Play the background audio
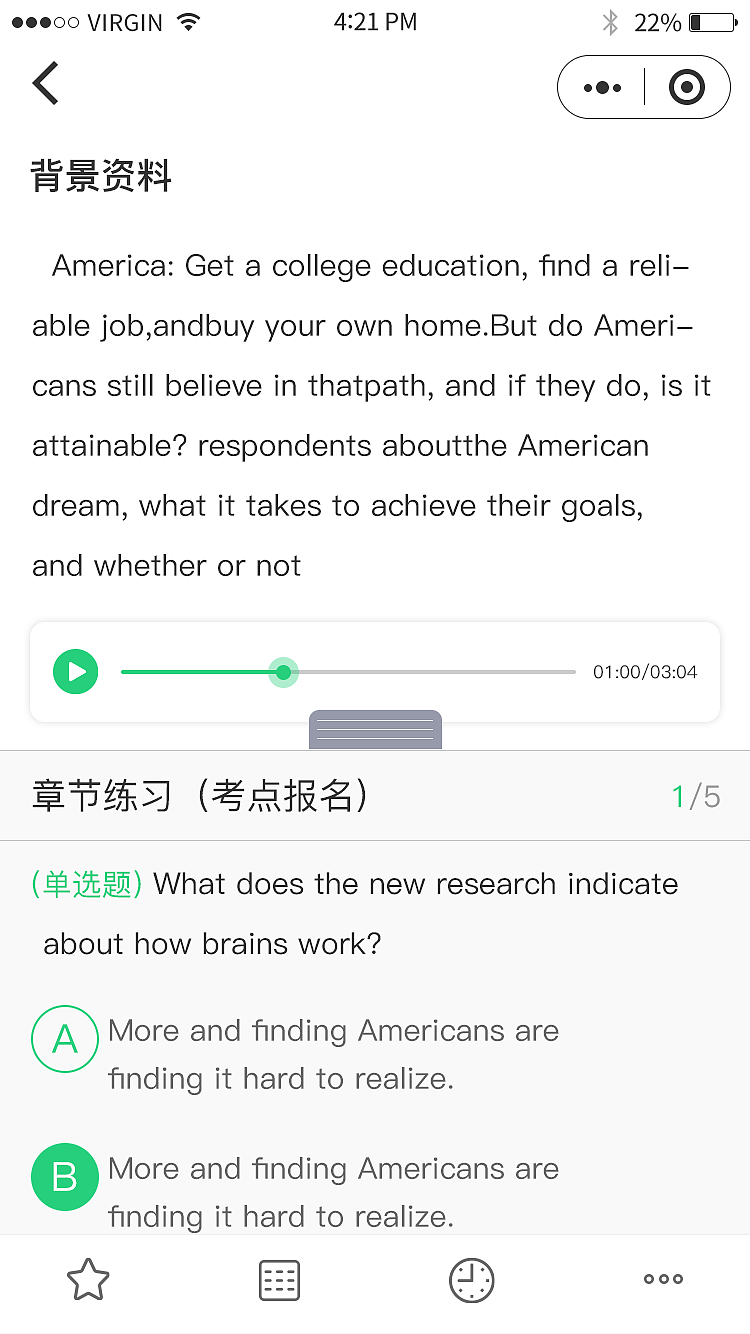The height and width of the screenshot is (1334, 750). point(76,672)
